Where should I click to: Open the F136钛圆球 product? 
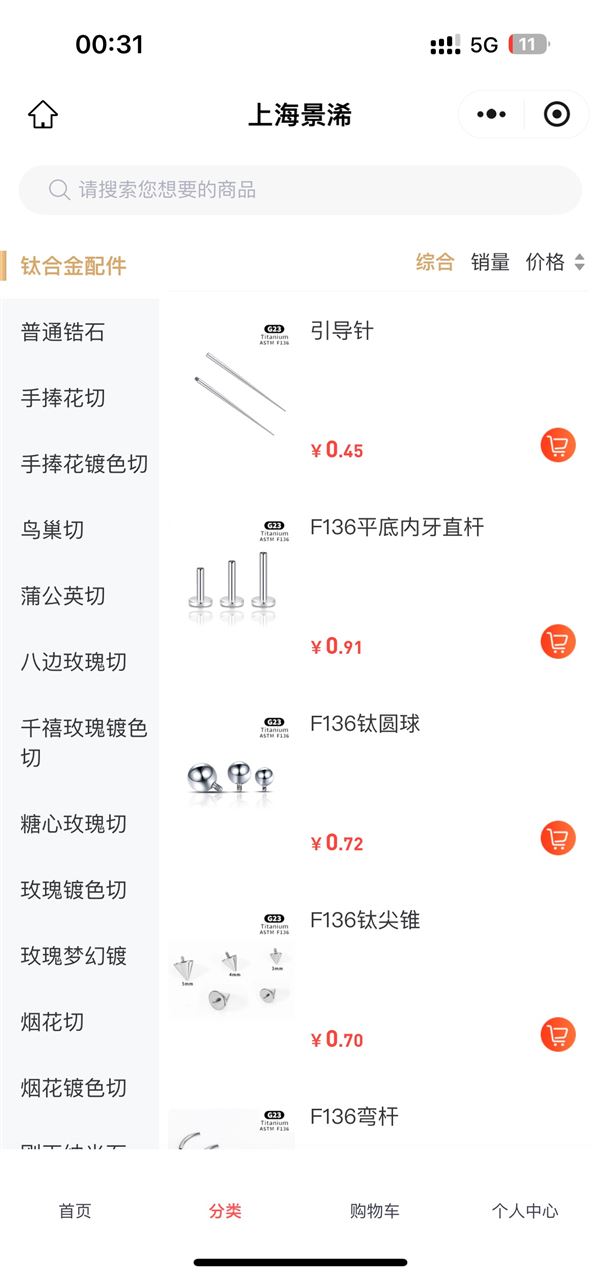tap(365, 724)
